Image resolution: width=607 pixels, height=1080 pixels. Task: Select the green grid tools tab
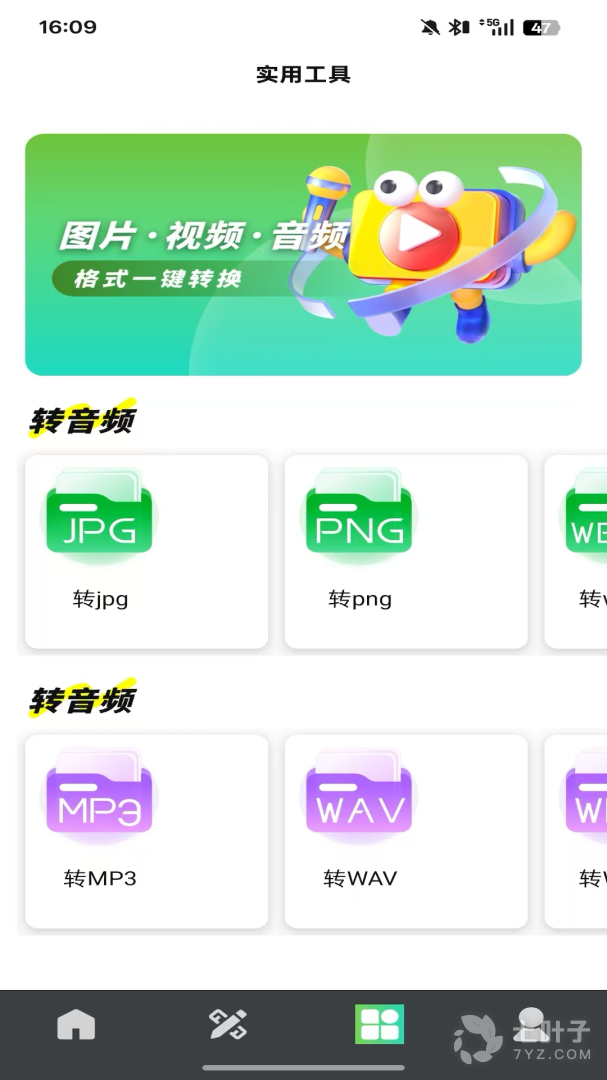tap(379, 1024)
